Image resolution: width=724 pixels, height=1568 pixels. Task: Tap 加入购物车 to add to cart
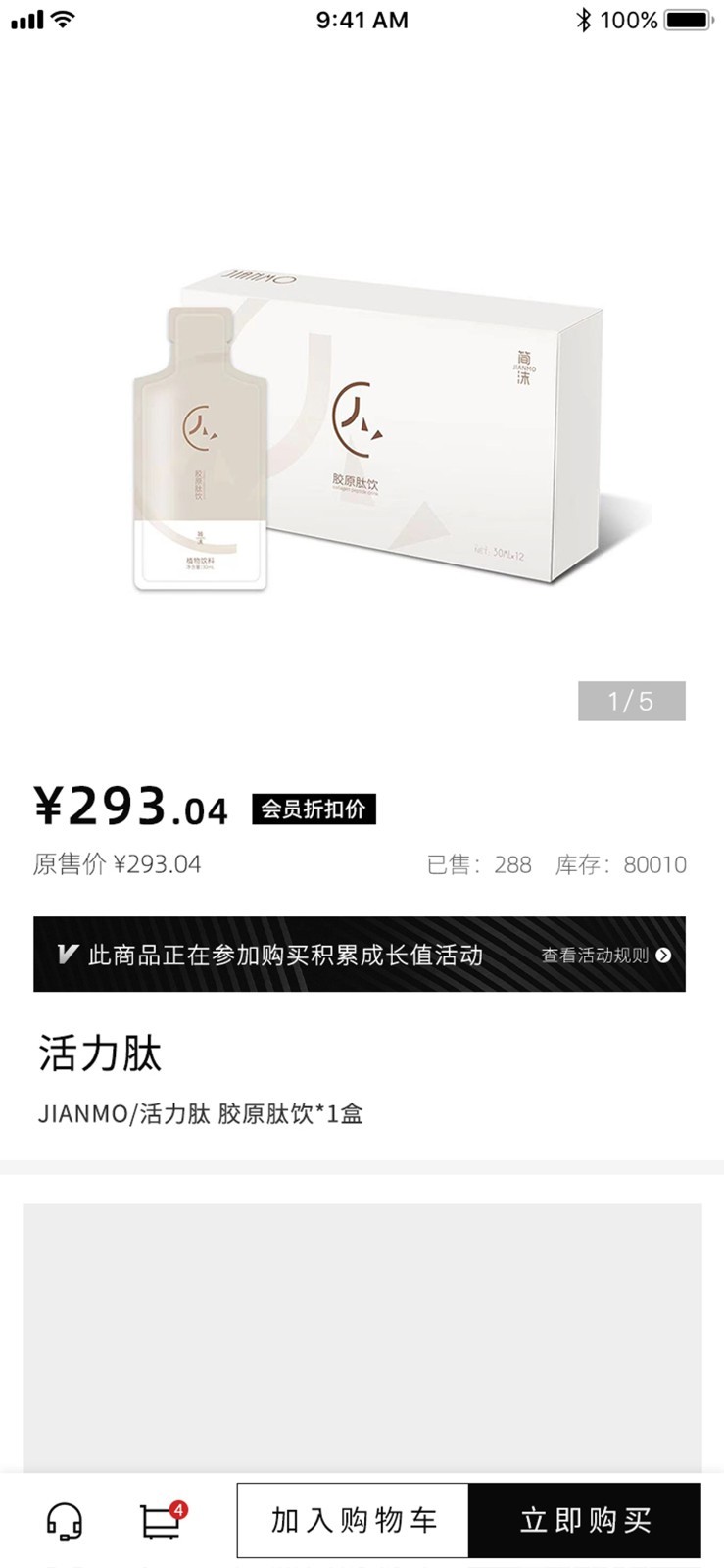tap(353, 1520)
